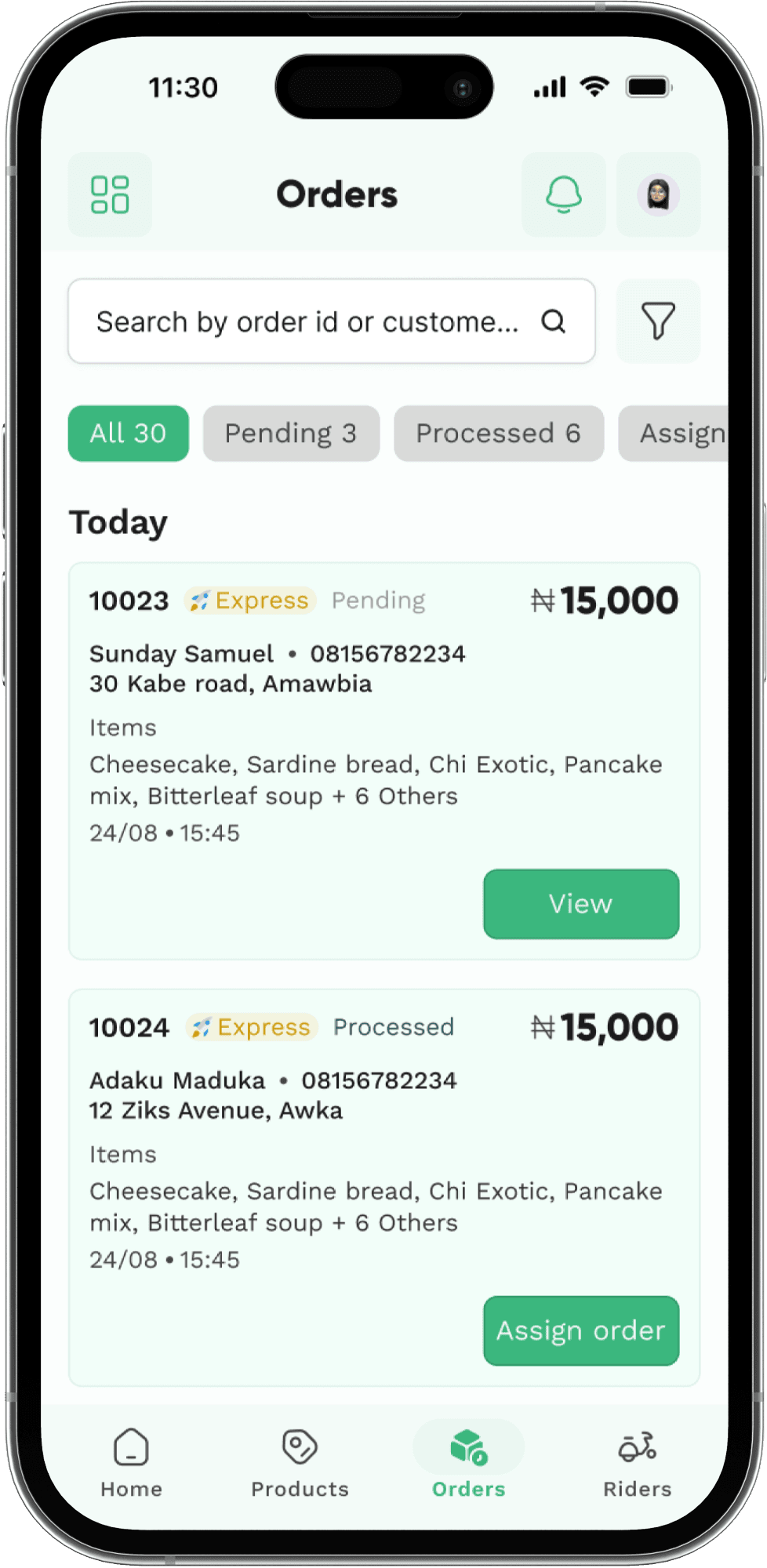Click the Express badge on order 10023

click(251, 600)
